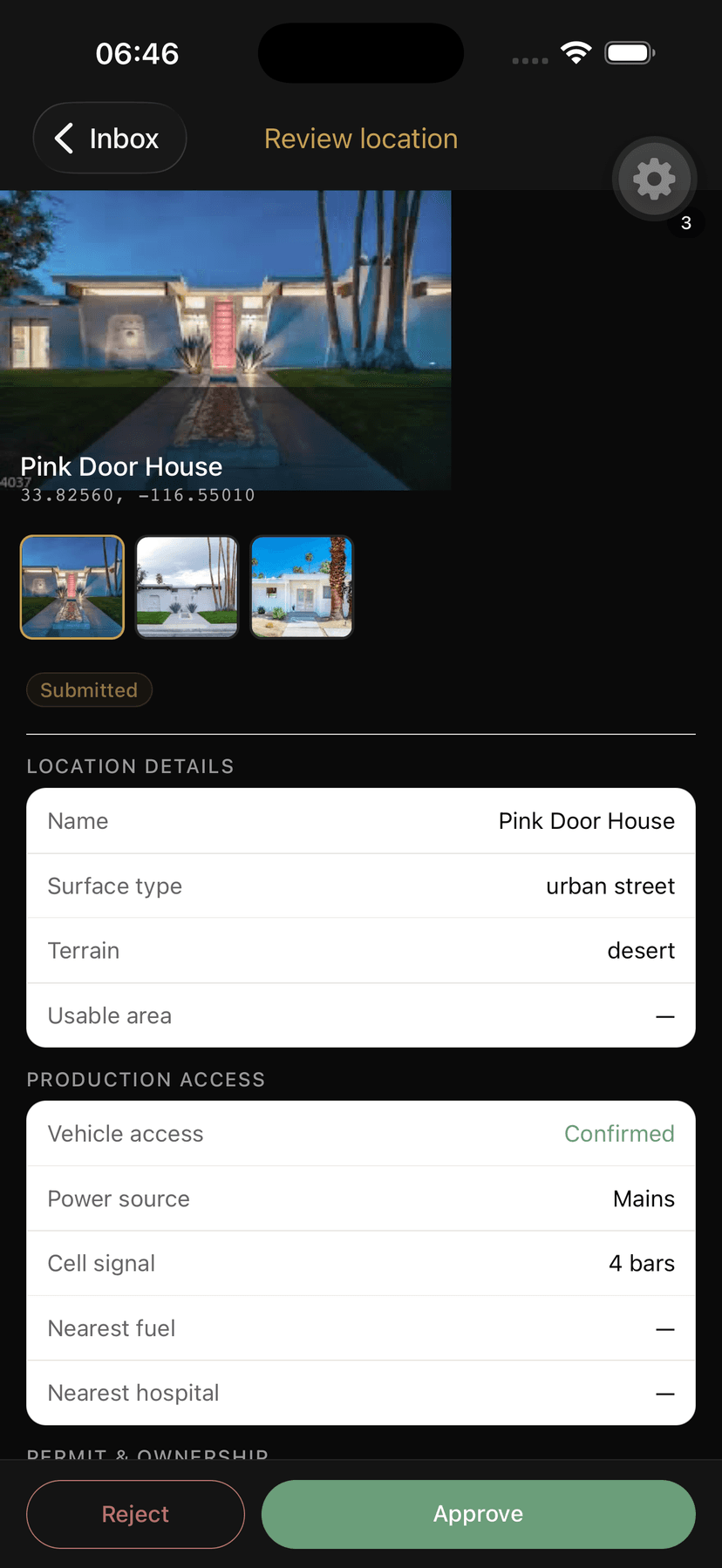Image resolution: width=722 pixels, height=1568 pixels.
Task: Approve the Pink Door House location
Action: click(478, 1514)
